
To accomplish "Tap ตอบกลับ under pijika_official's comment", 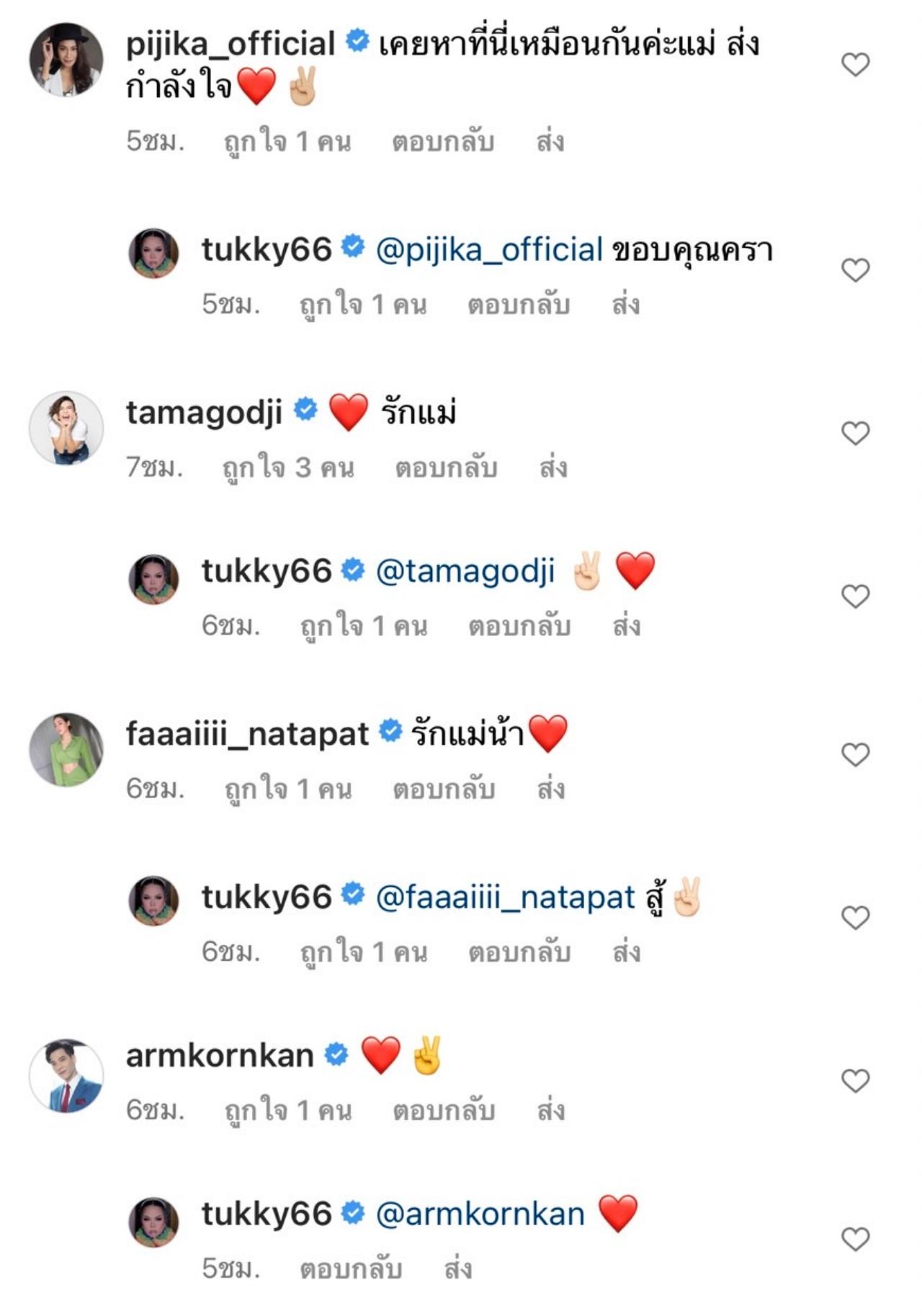I will point(443,141).
